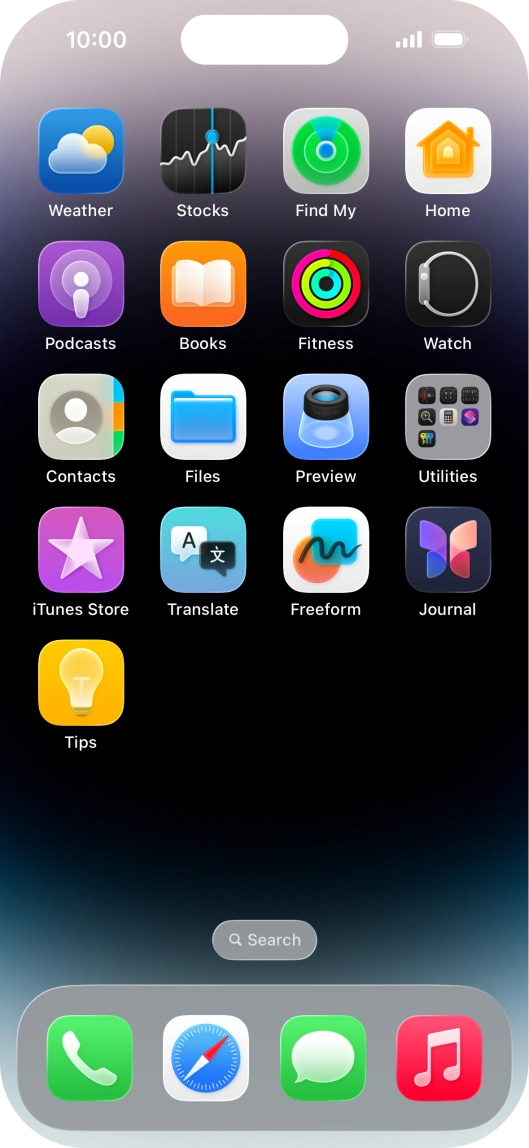This screenshot has height=1148, width=529.
Task: Launch the Stocks app
Action: point(203,151)
